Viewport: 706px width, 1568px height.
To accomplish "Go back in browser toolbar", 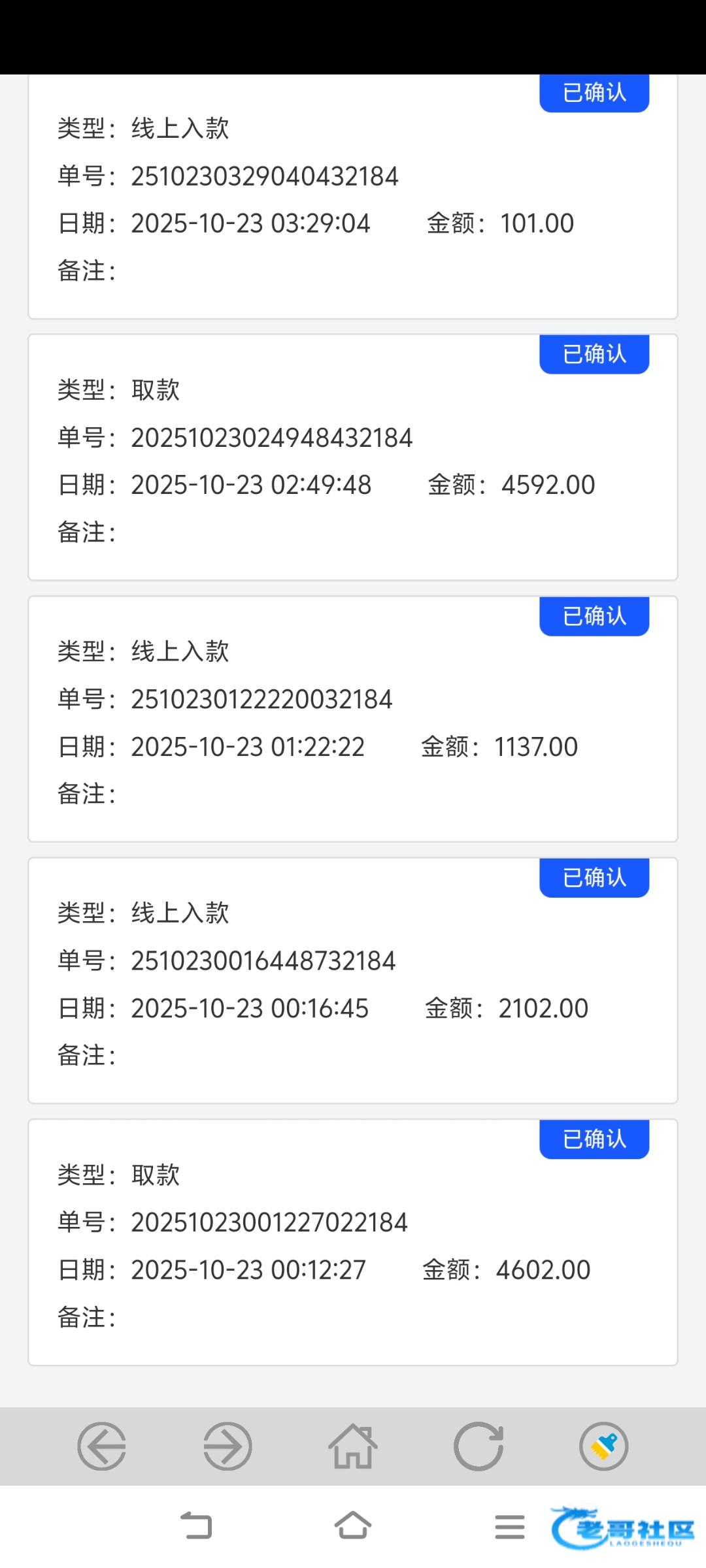I will (x=102, y=1446).
